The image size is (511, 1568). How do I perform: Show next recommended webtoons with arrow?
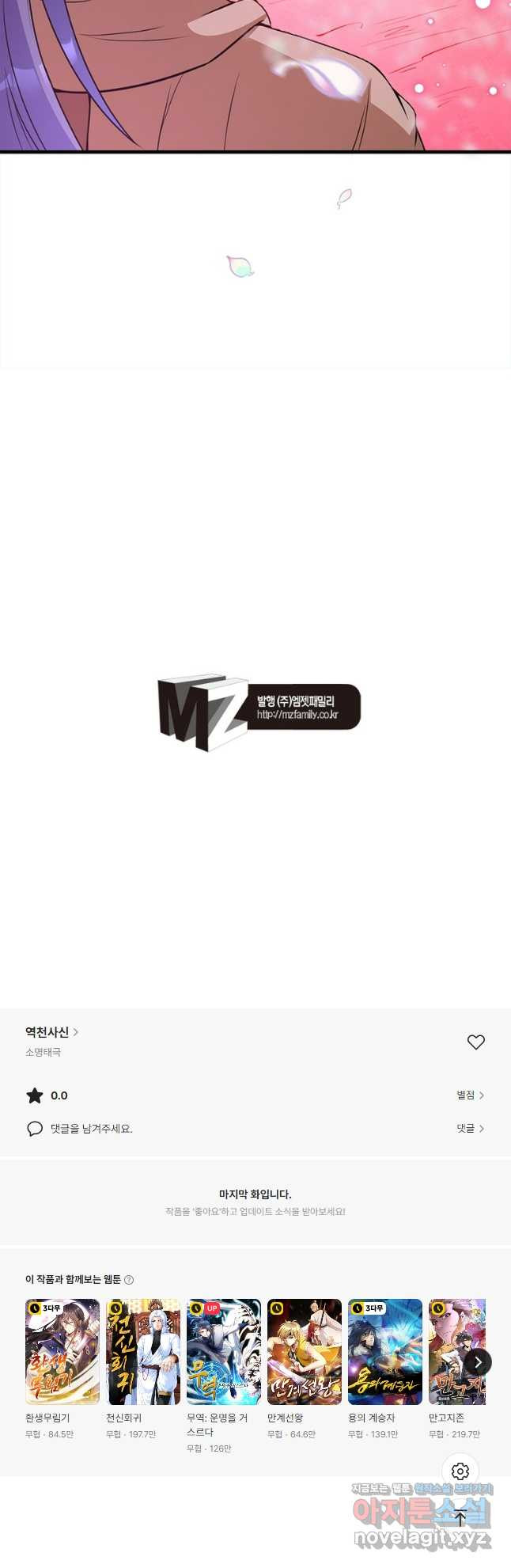coord(478,1362)
